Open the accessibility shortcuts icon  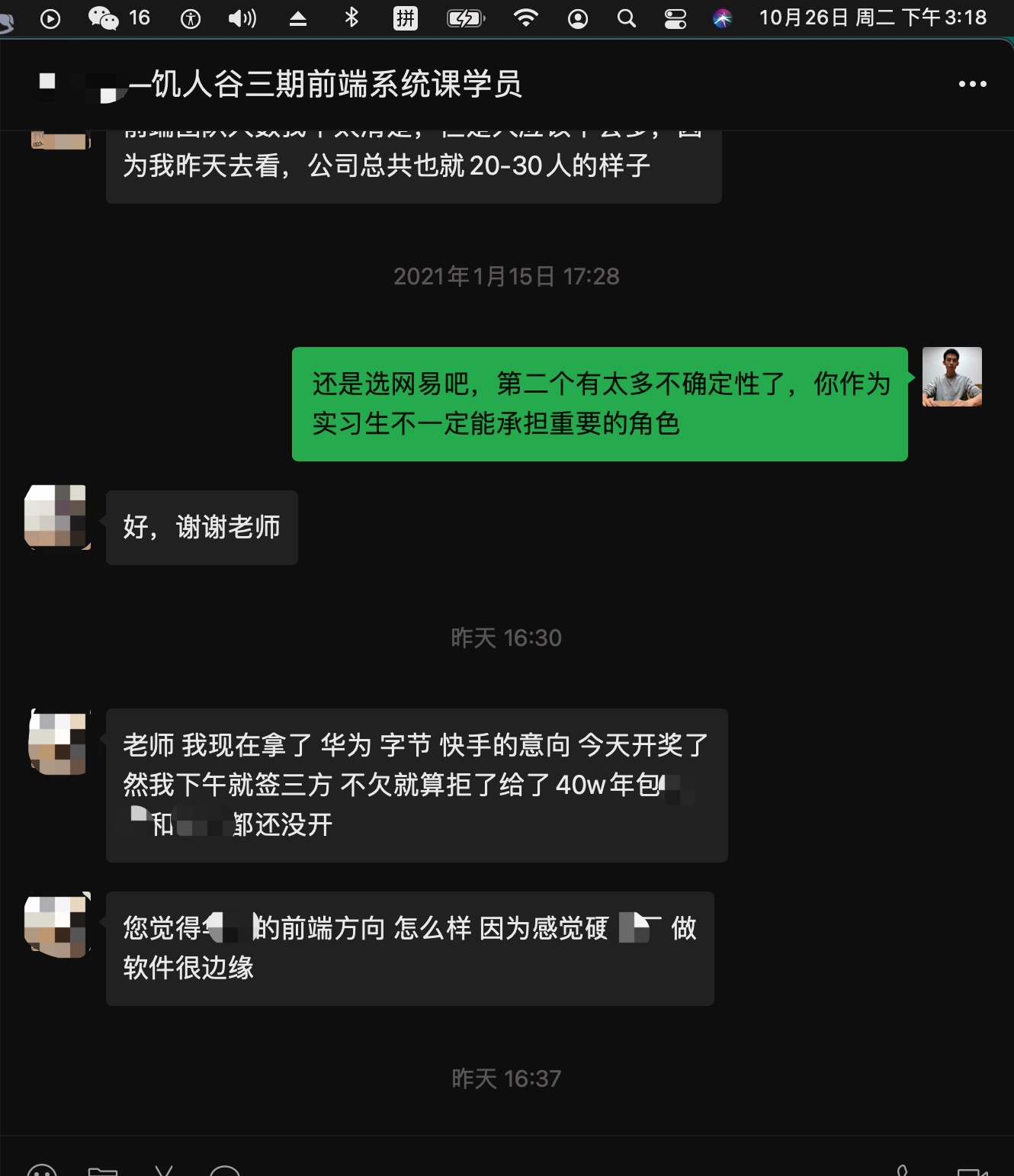(190, 17)
